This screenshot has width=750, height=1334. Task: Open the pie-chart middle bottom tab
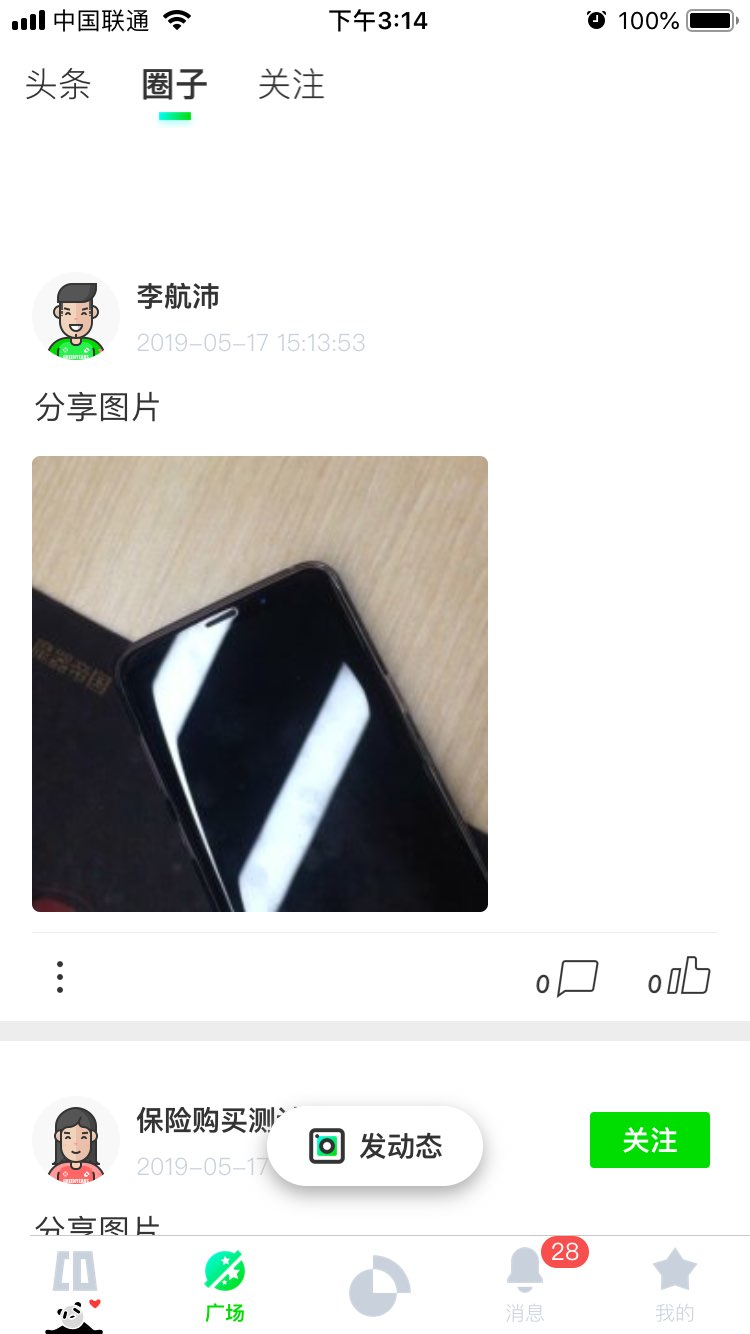[x=379, y=1287]
